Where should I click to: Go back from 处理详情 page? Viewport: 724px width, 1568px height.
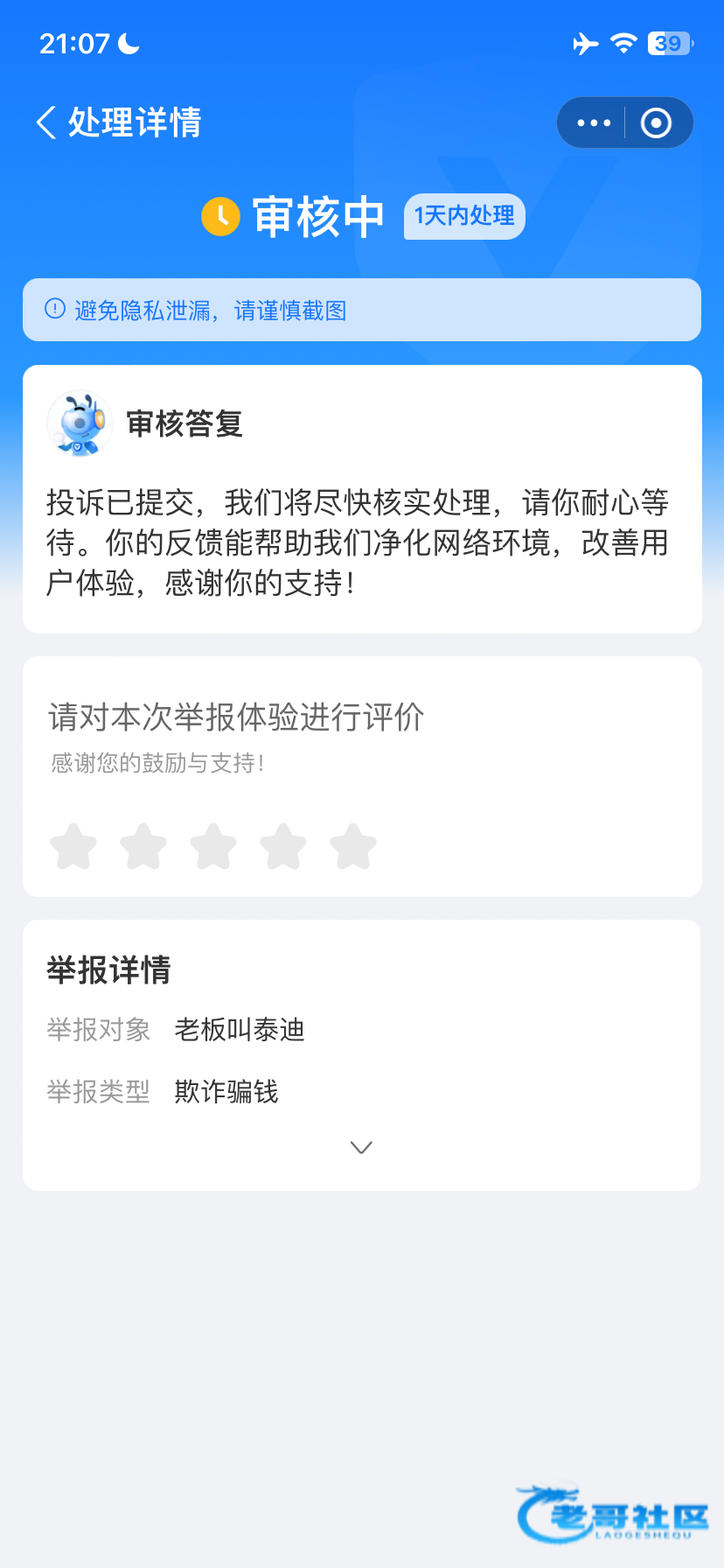47,122
